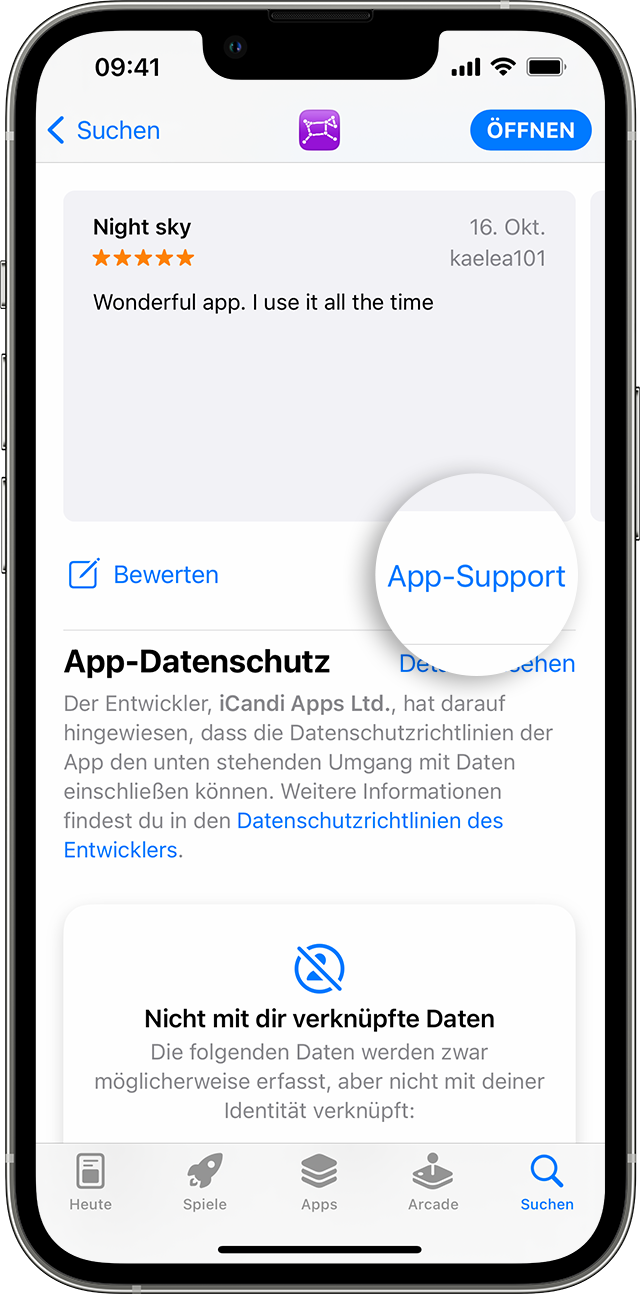Go back to Suchen results
Screen dimensions: 640x1294
click(x=104, y=130)
